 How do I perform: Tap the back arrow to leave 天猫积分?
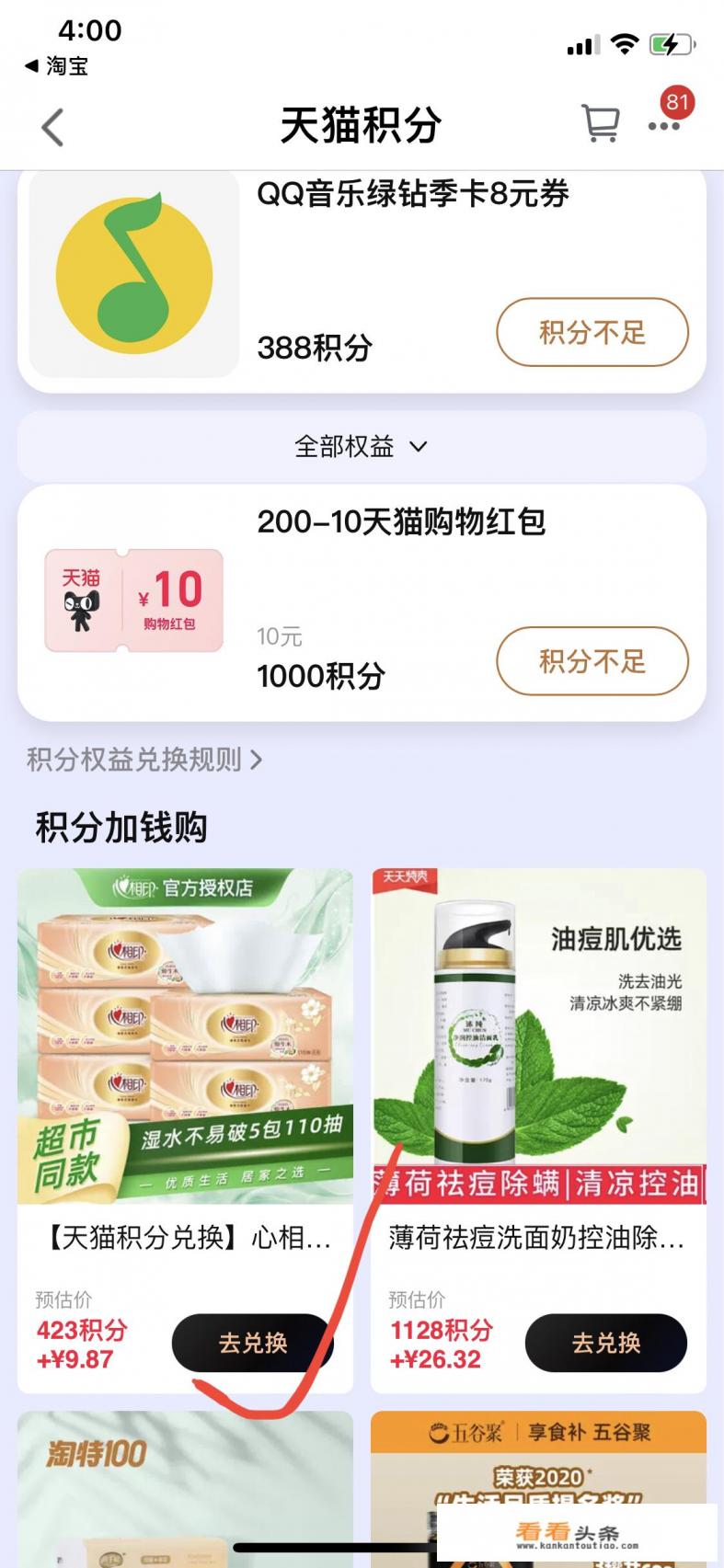(x=52, y=128)
